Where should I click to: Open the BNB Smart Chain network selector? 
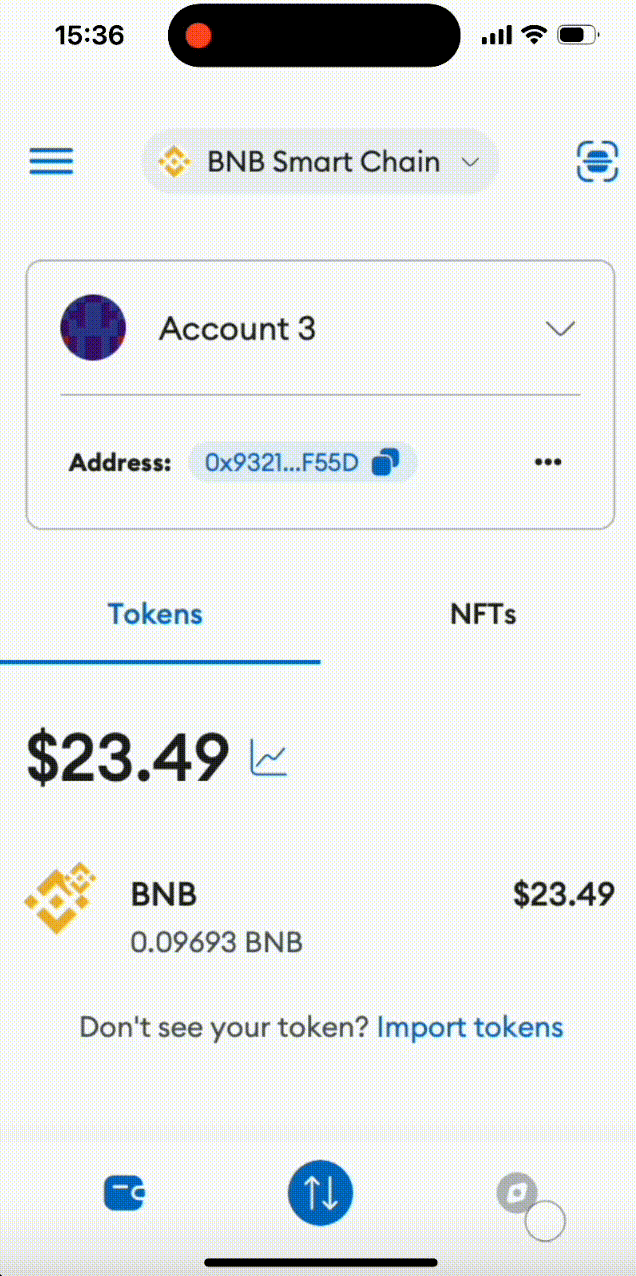[320, 162]
